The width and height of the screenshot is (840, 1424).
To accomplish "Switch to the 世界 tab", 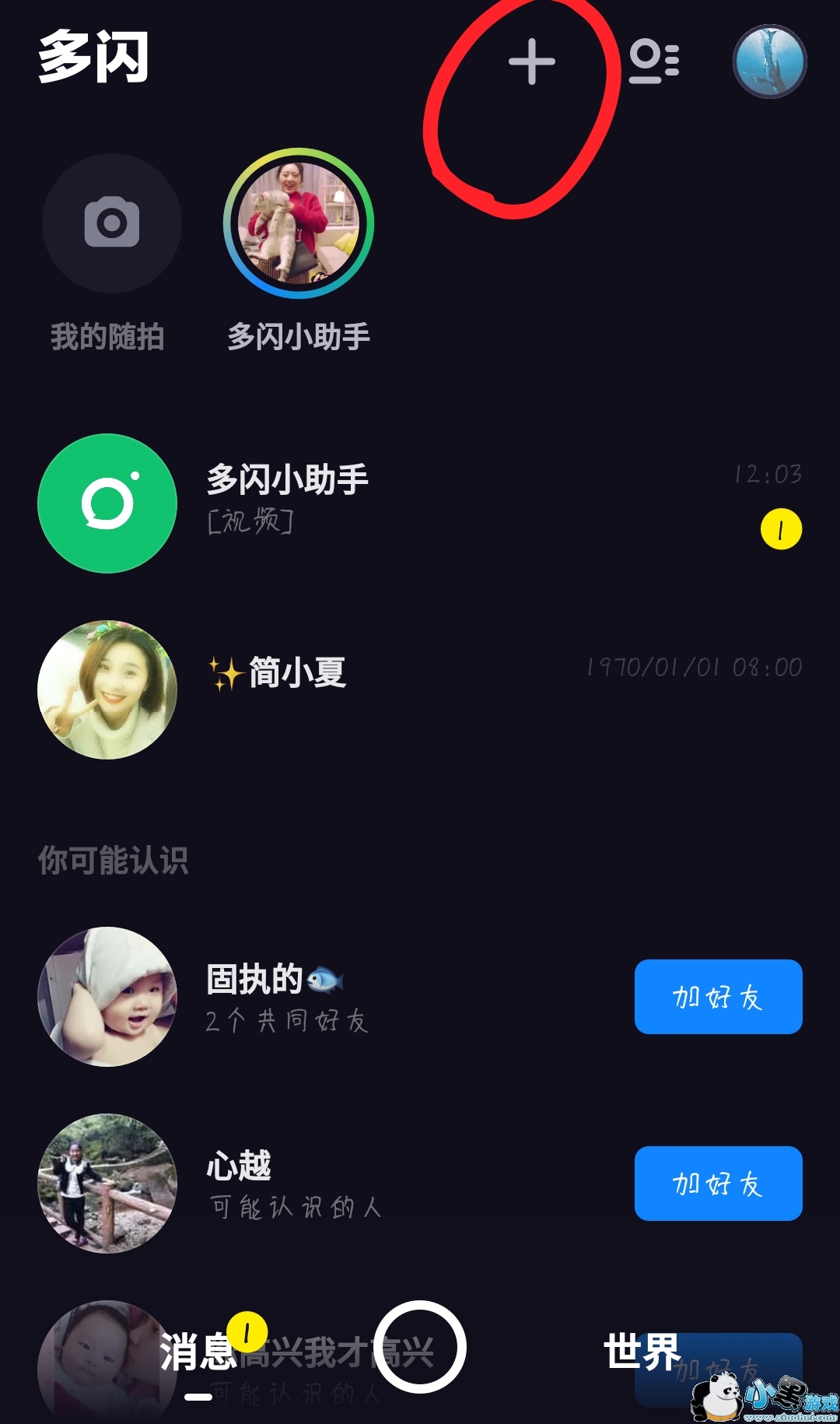I will [642, 1352].
